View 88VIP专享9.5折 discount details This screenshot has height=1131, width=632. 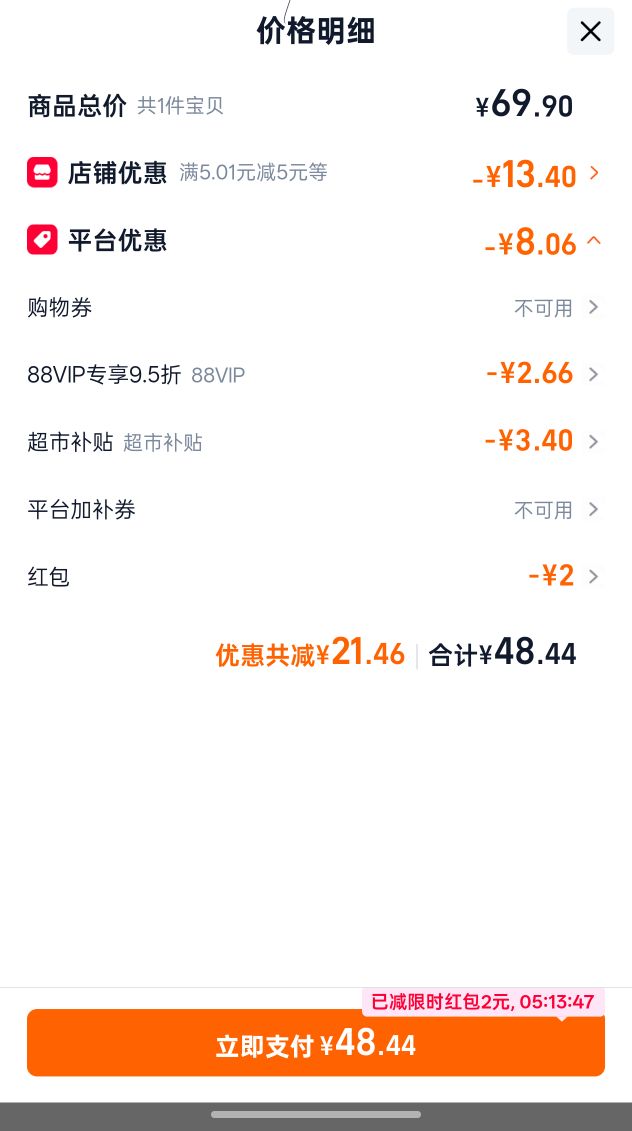[x=314, y=374]
